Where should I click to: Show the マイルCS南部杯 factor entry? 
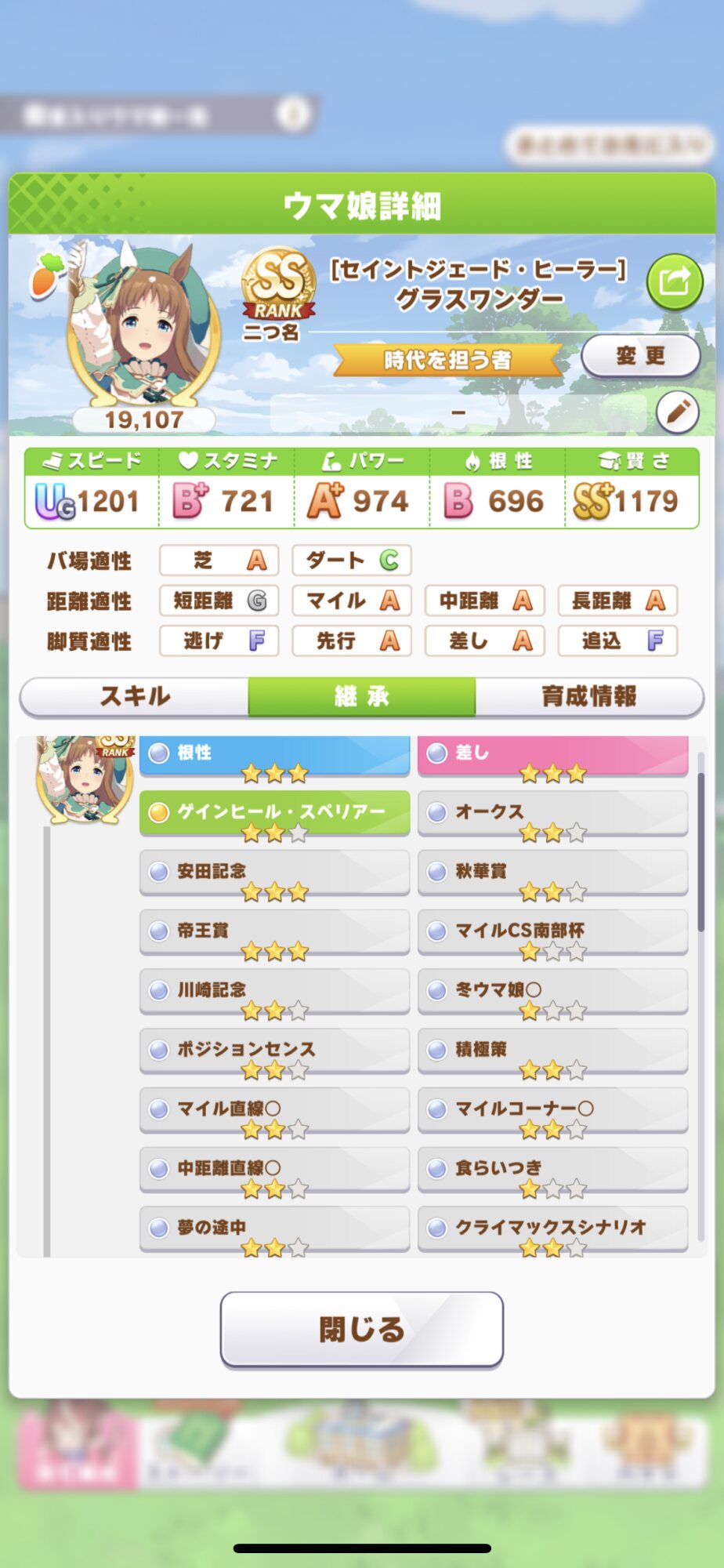click(x=552, y=933)
